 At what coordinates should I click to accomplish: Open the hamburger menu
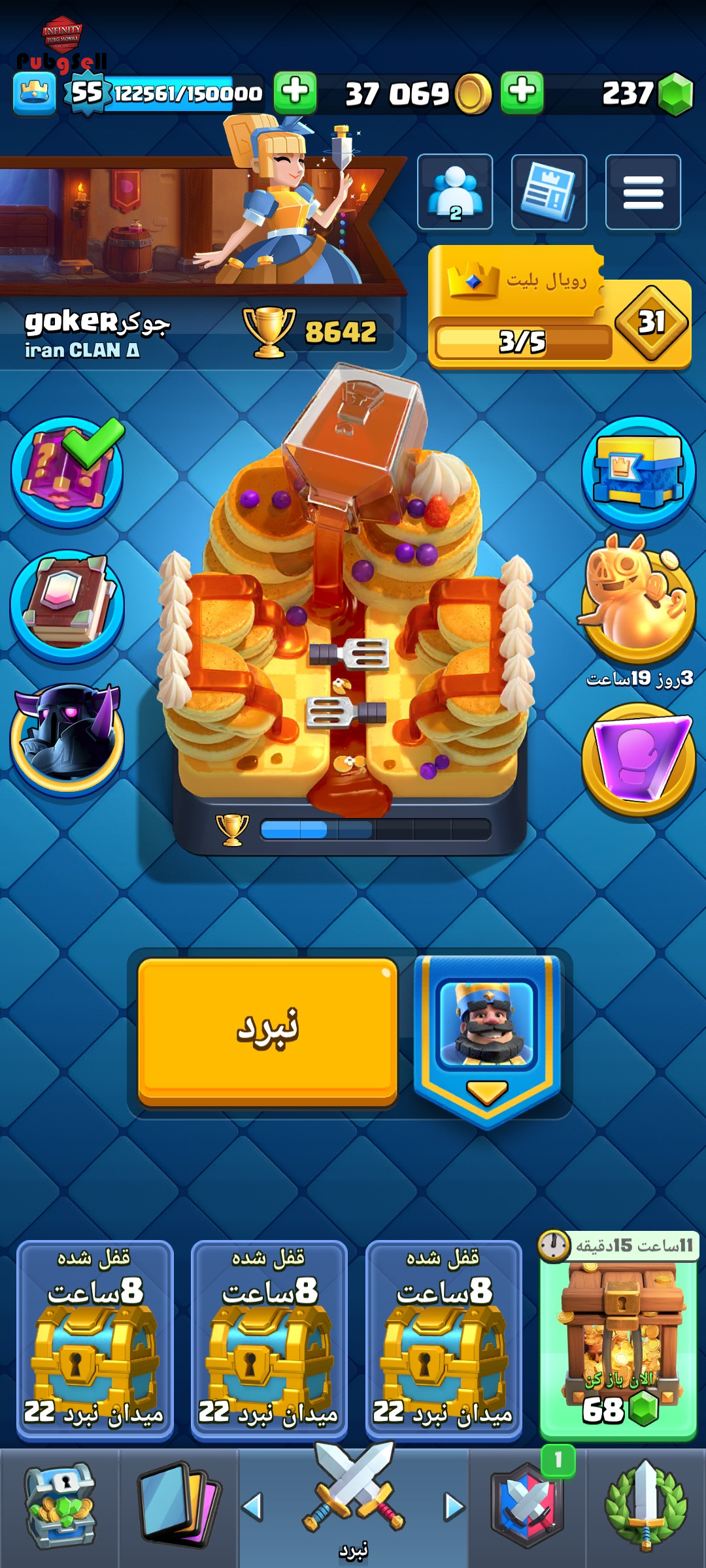pos(643,192)
